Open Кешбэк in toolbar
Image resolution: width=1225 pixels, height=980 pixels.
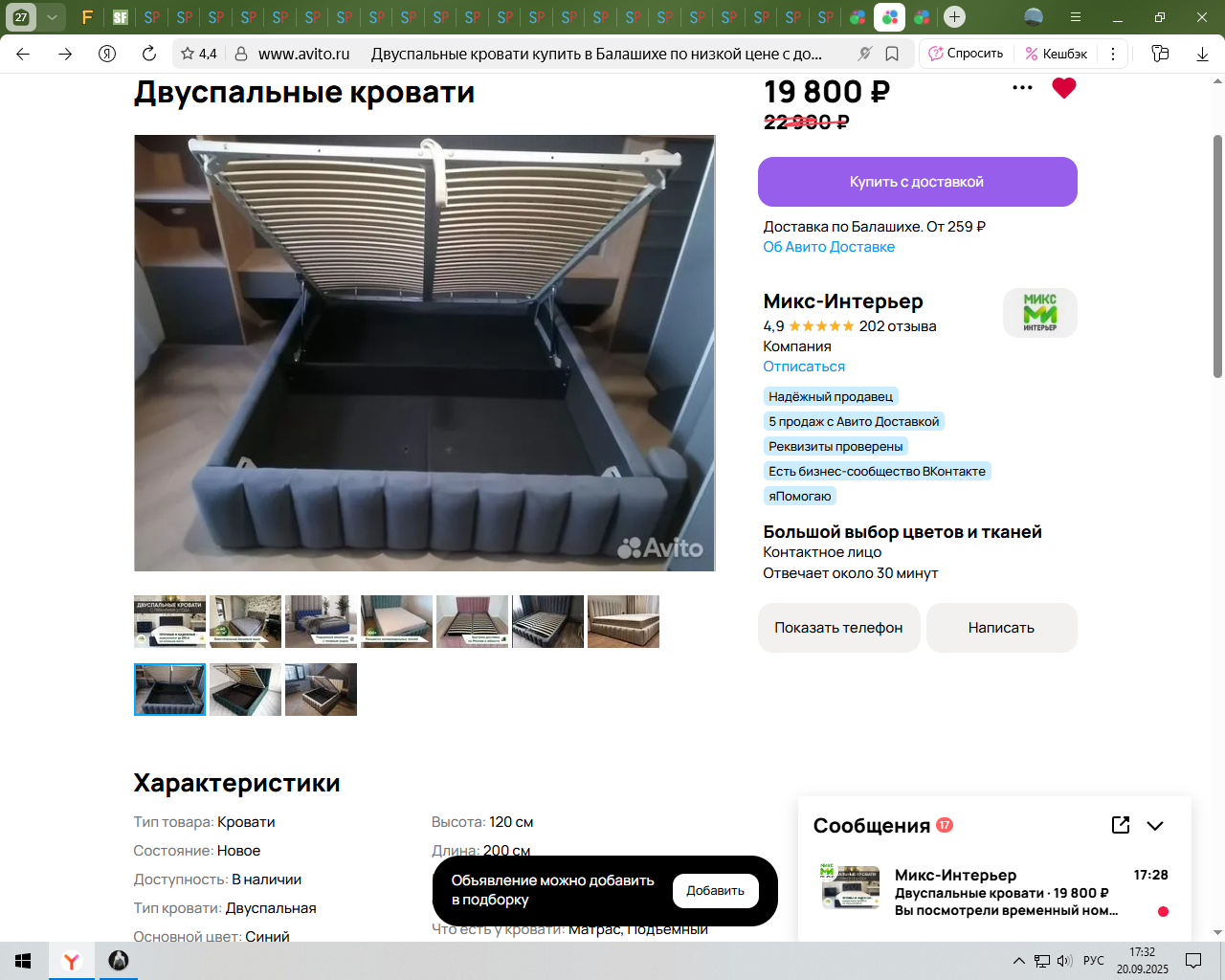1056,54
